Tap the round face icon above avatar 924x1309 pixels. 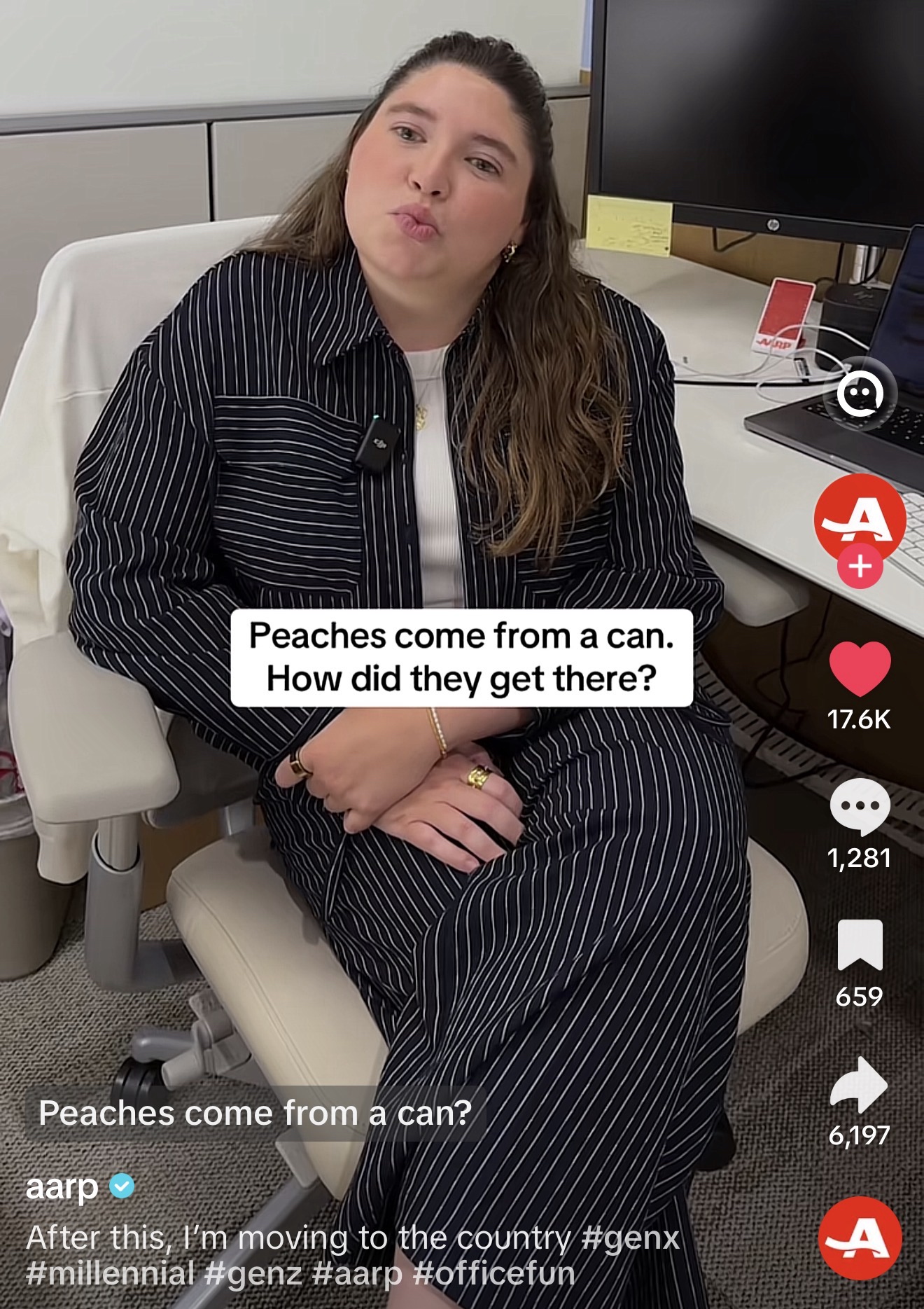click(x=860, y=396)
